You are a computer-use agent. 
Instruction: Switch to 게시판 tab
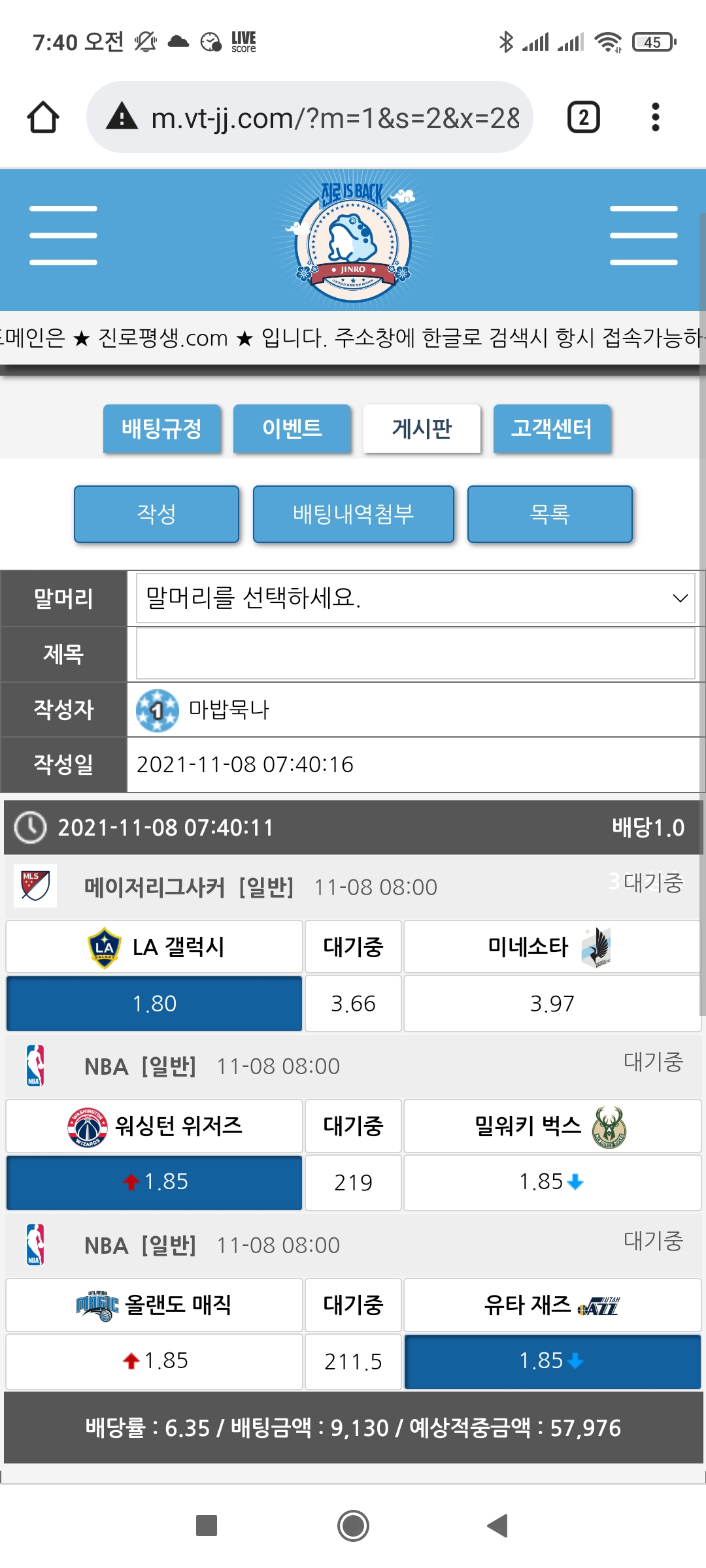click(x=422, y=429)
